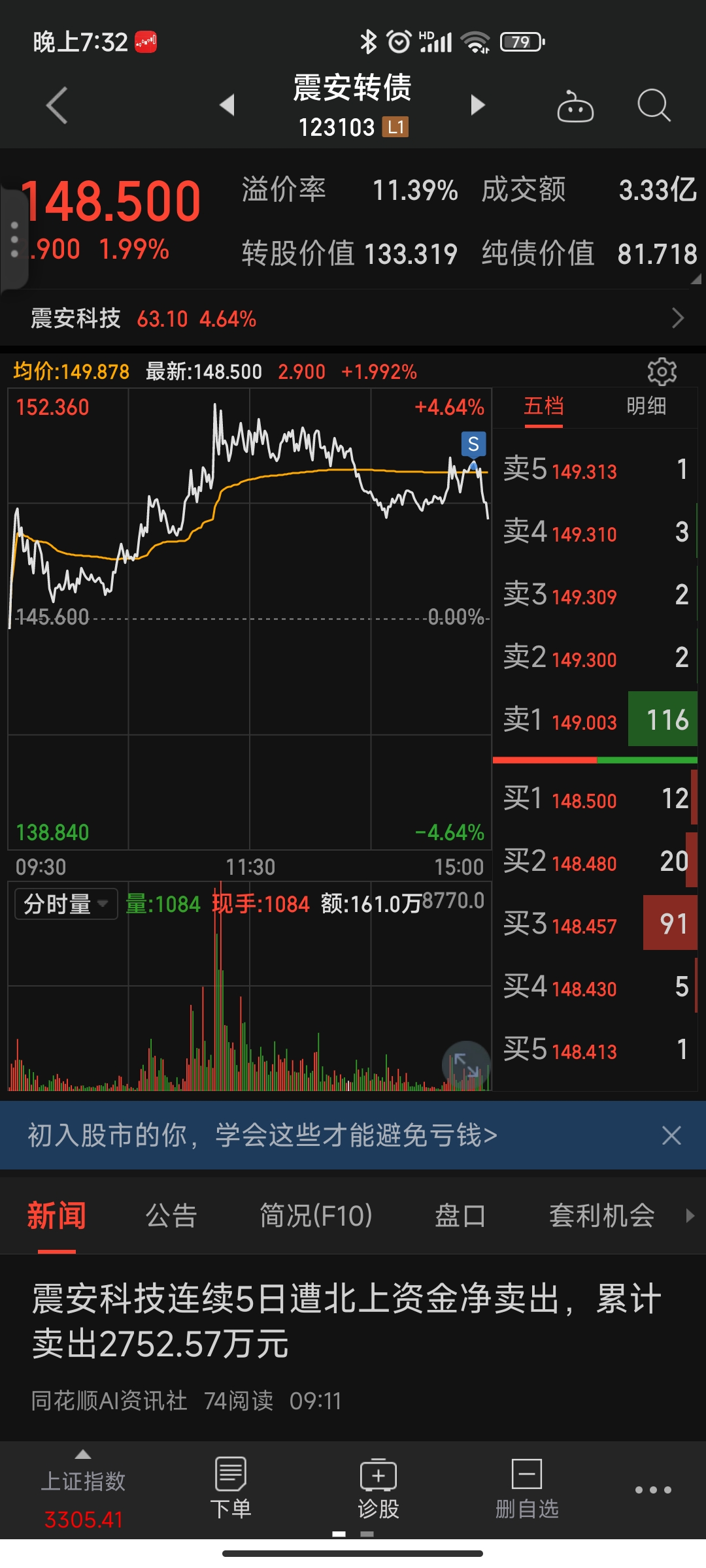This screenshot has height=1568, width=706.
Task: Open the beginner stock-market tips banner
Action: point(261,1135)
